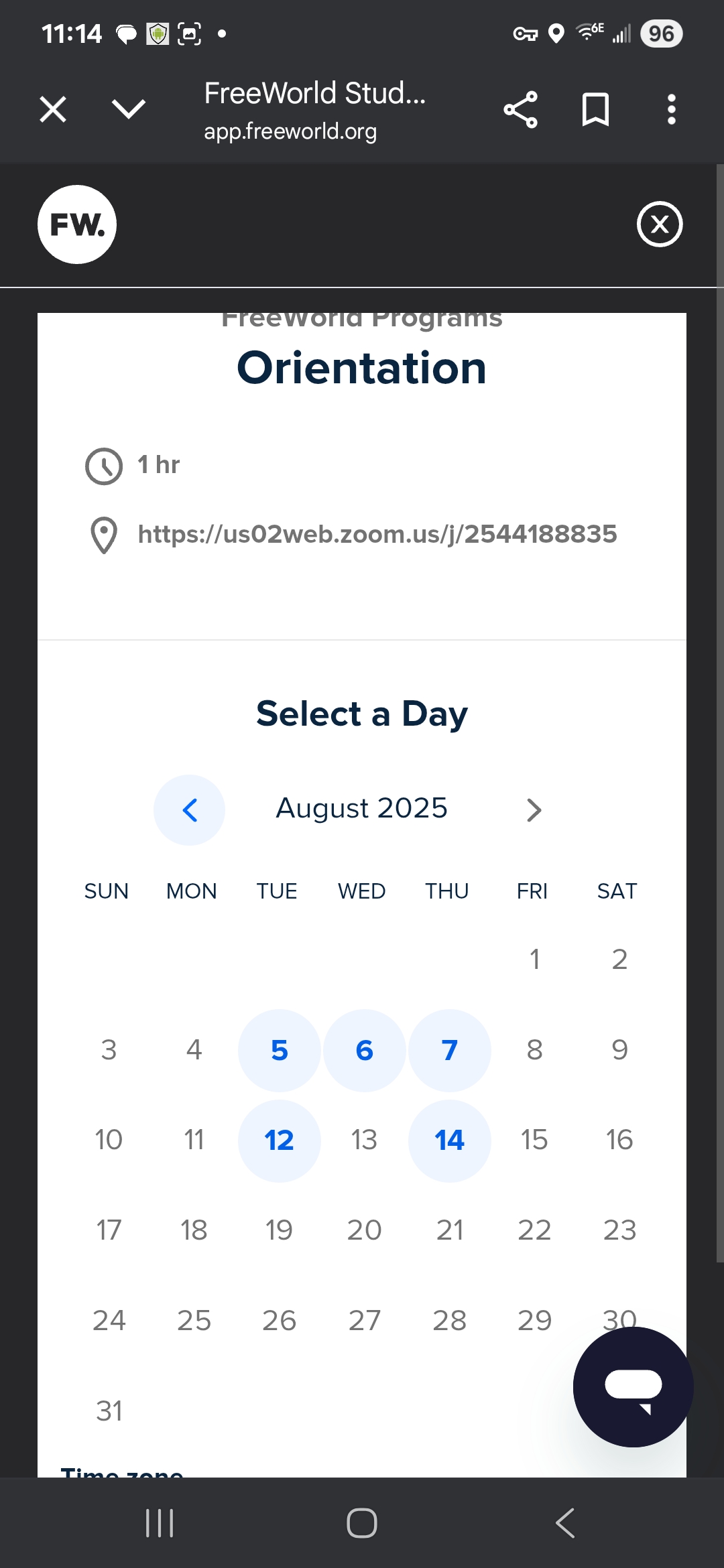This screenshot has width=724, height=1568.
Task: Tap the THU column header
Action: pos(446,891)
